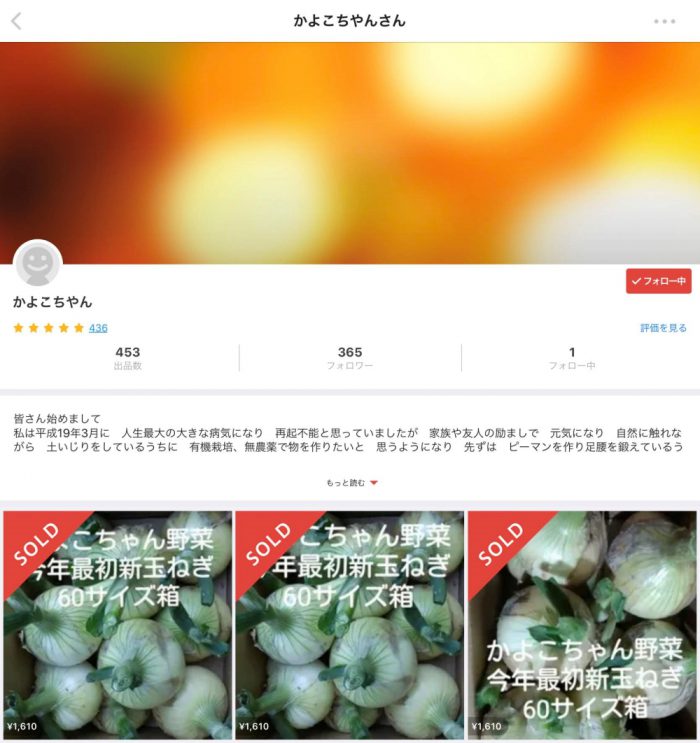
Task: View reviews via 評価を見る
Action: 663,328
